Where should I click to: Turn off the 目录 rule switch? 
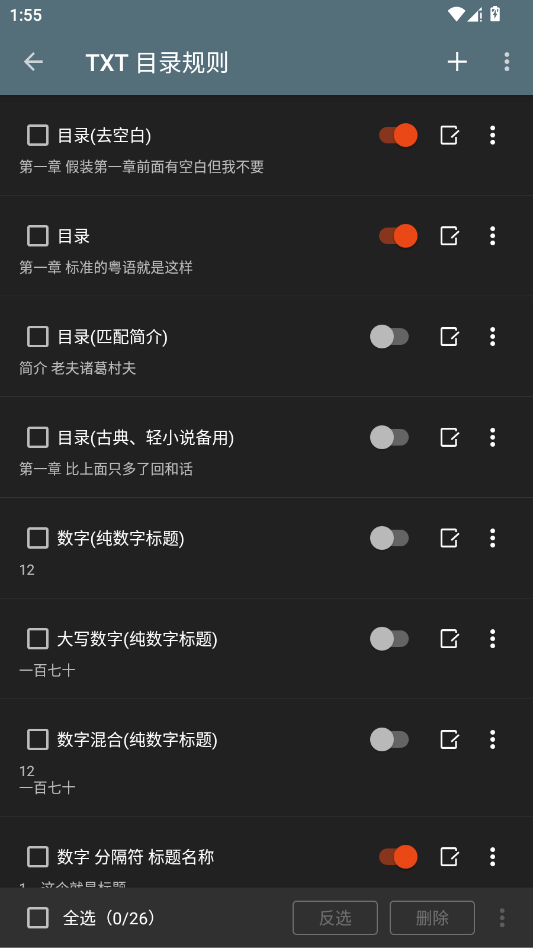pos(398,236)
